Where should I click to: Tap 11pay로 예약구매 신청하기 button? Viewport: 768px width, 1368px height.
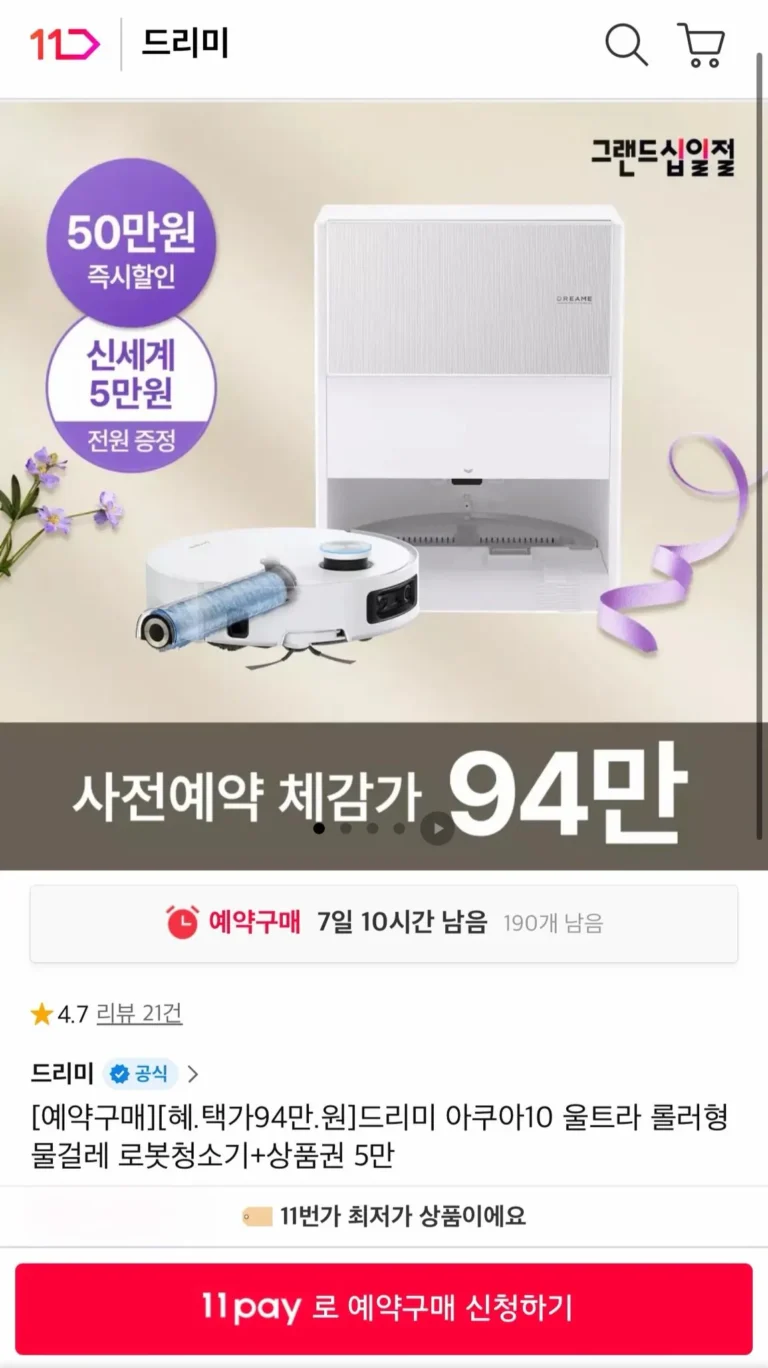384,1308
